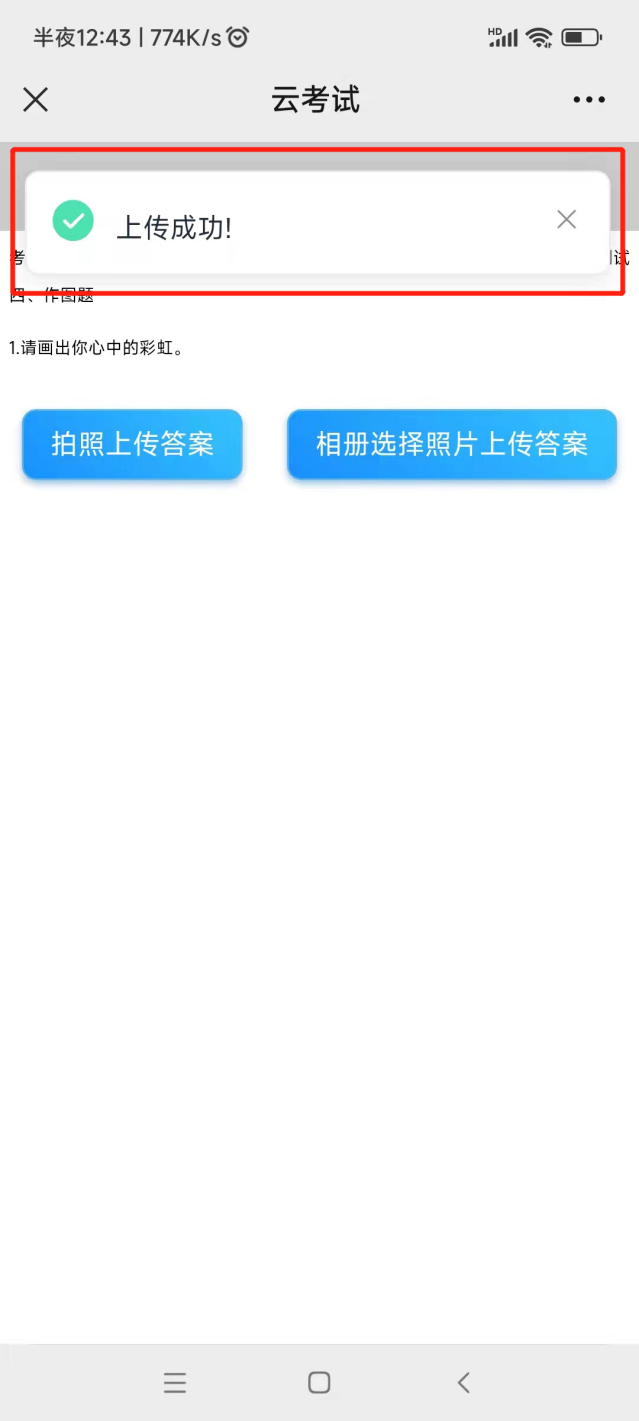Choose 相册选择照片上传答案
Screen dimensions: 639x1421
click(452, 444)
